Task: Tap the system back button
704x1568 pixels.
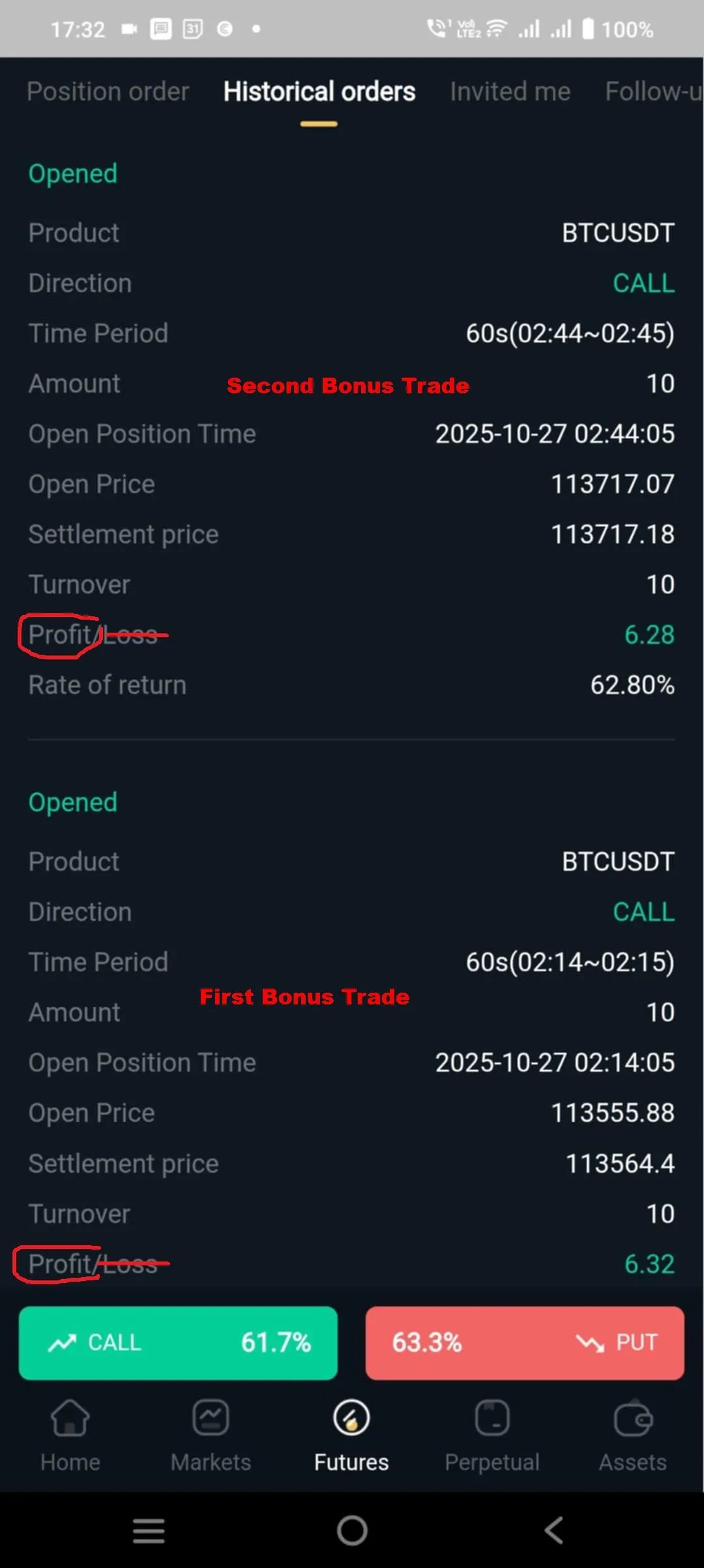Action: [554, 1530]
